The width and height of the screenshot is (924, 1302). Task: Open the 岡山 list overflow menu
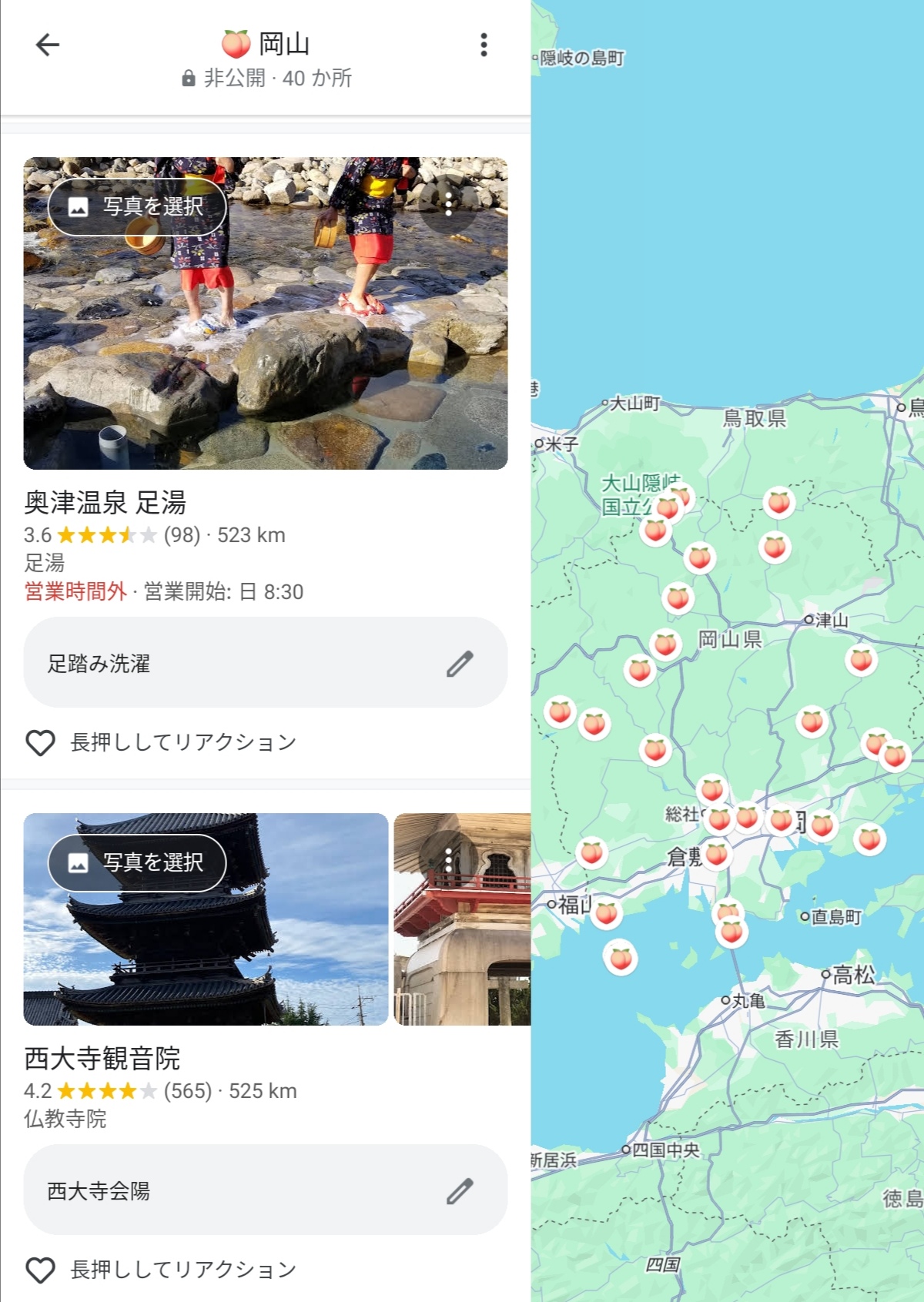484,45
